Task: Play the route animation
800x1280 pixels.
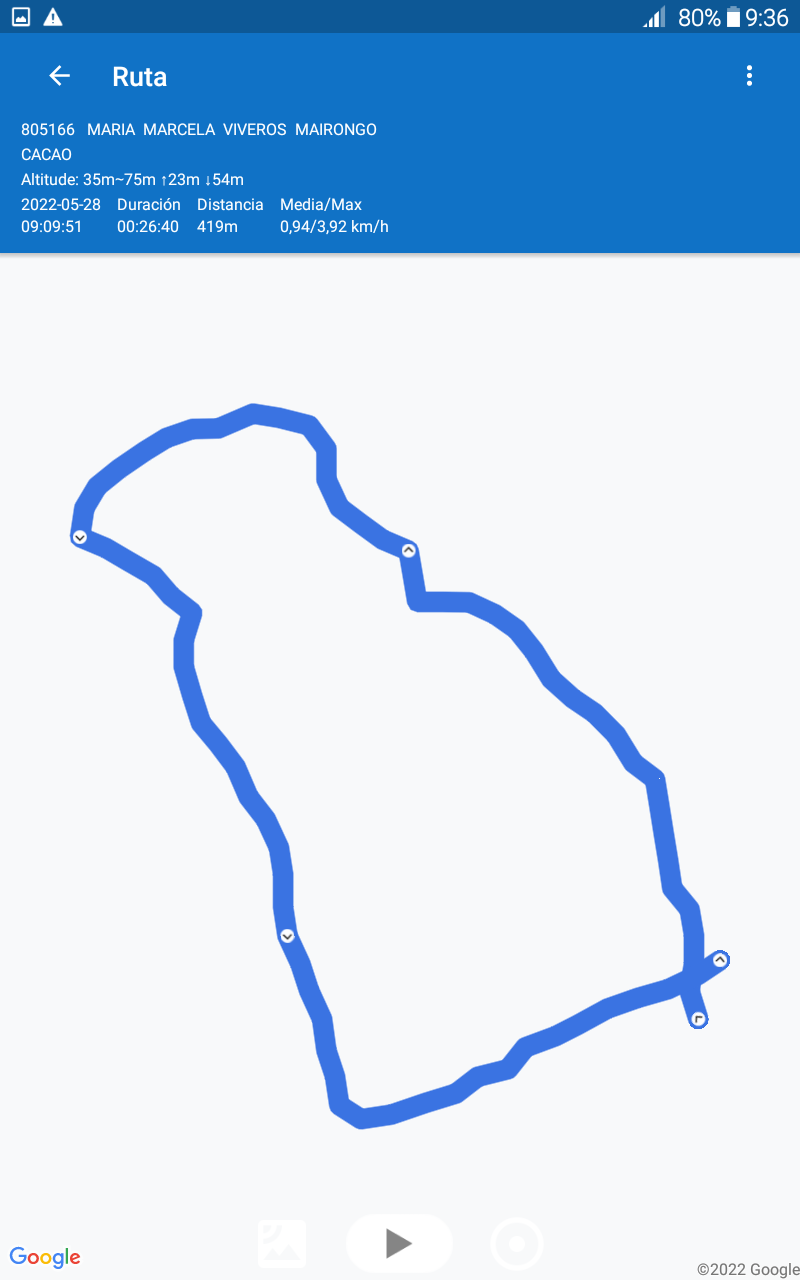Action: pyautogui.click(x=399, y=1243)
